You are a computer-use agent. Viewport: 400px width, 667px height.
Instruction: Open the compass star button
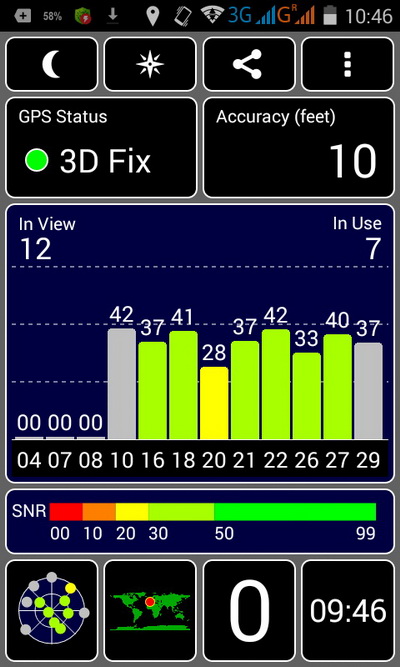click(150, 64)
